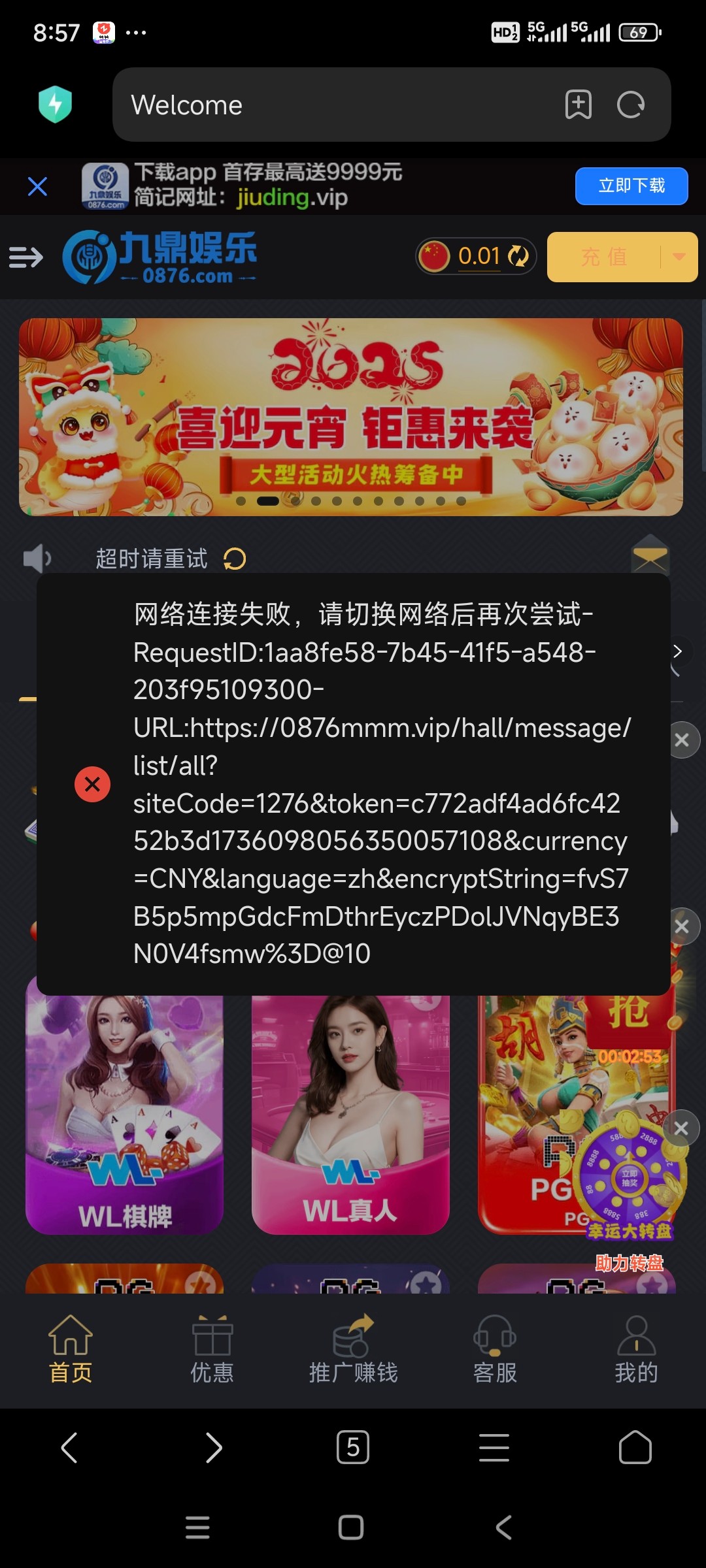Open the browser tab switcher showing 5
Screen dimensions: 706x1568
point(353,1448)
